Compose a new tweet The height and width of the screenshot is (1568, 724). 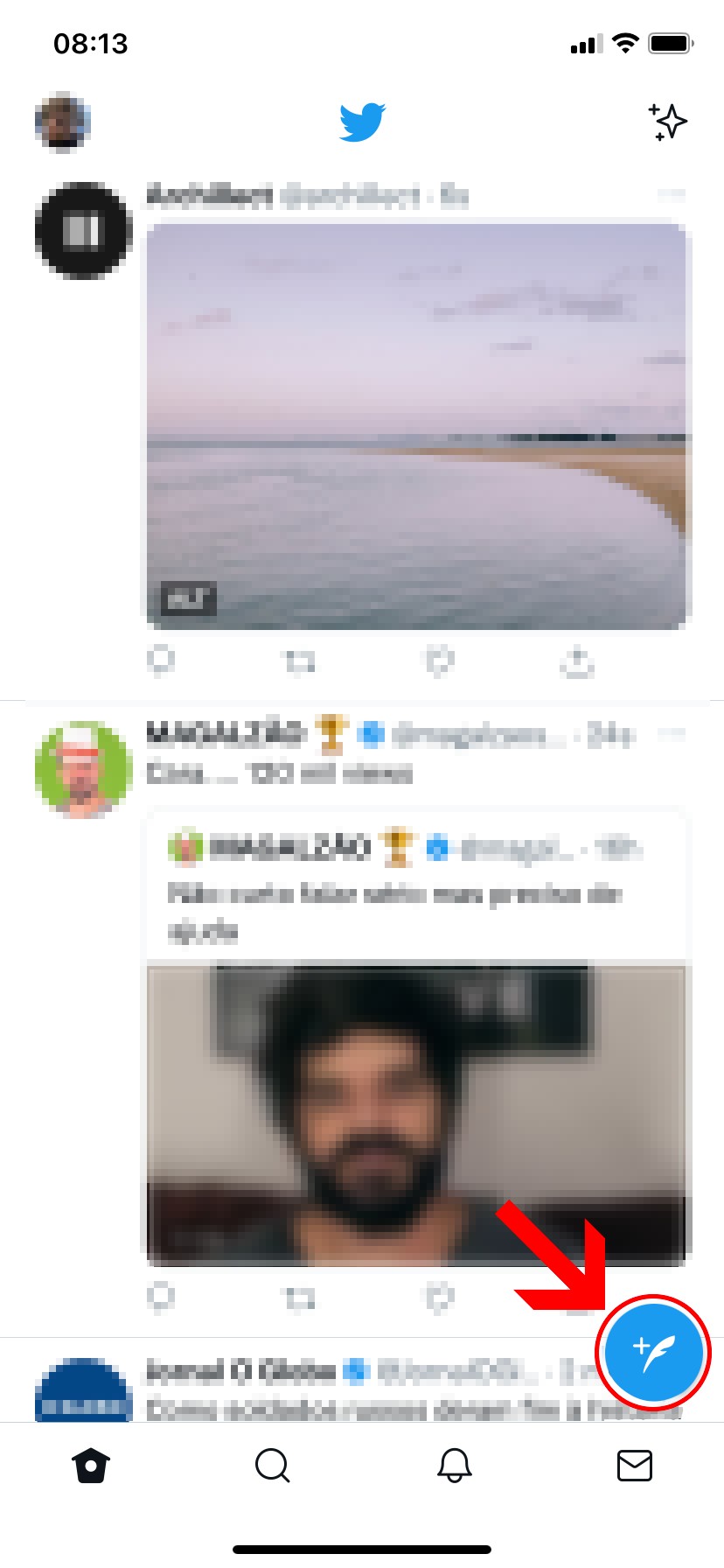[653, 1352]
